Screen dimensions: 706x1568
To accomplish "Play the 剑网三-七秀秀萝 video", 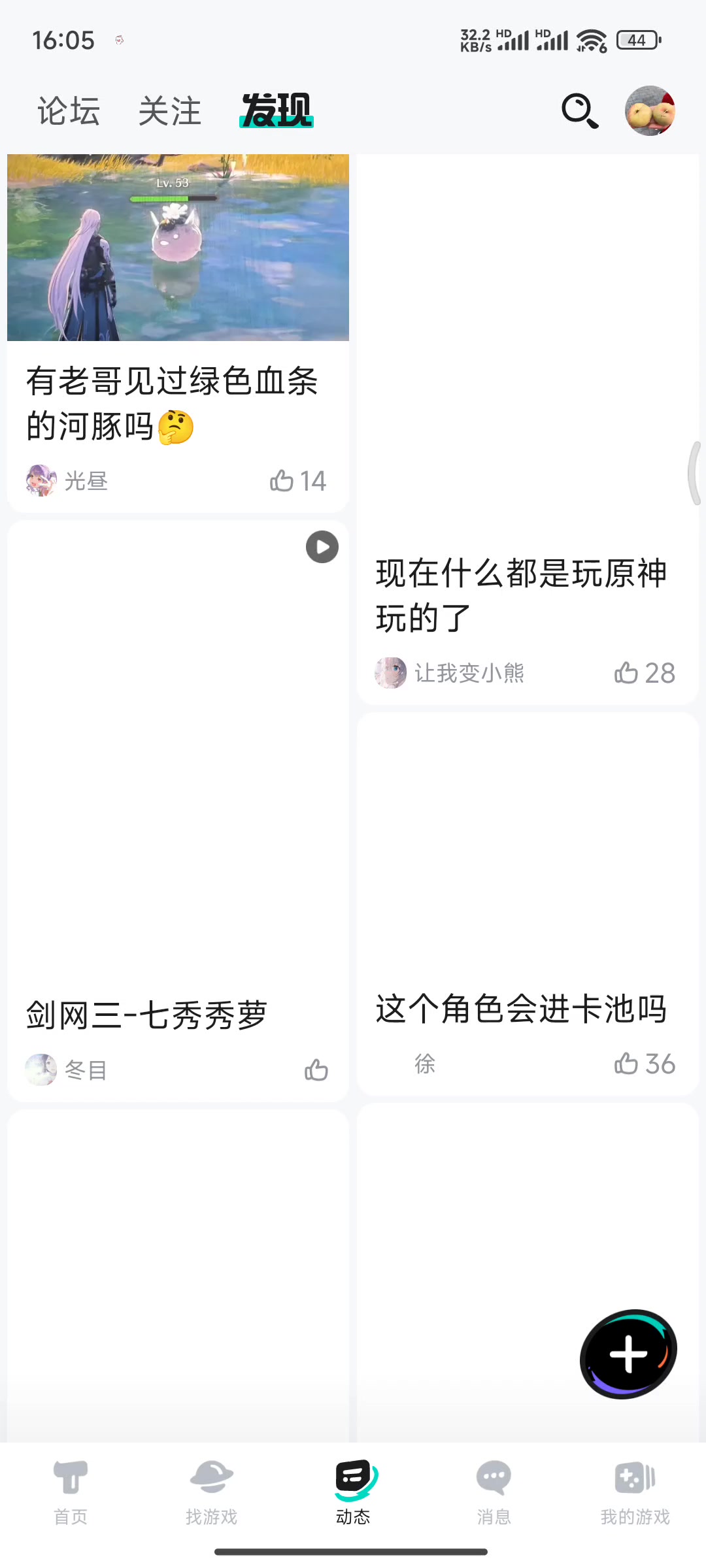I will [322, 547].
